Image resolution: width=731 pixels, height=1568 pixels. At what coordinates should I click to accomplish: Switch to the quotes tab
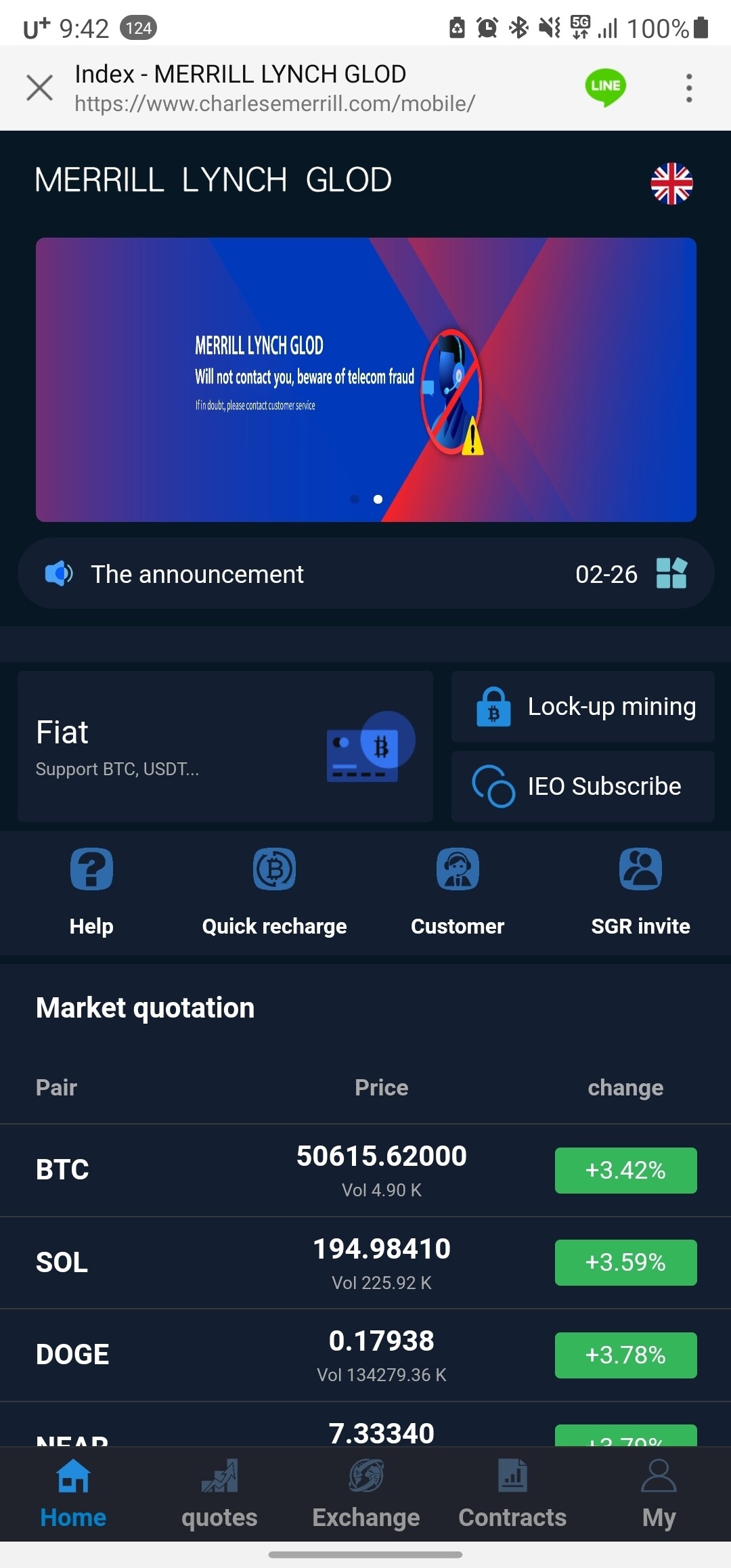[219, 1494]
